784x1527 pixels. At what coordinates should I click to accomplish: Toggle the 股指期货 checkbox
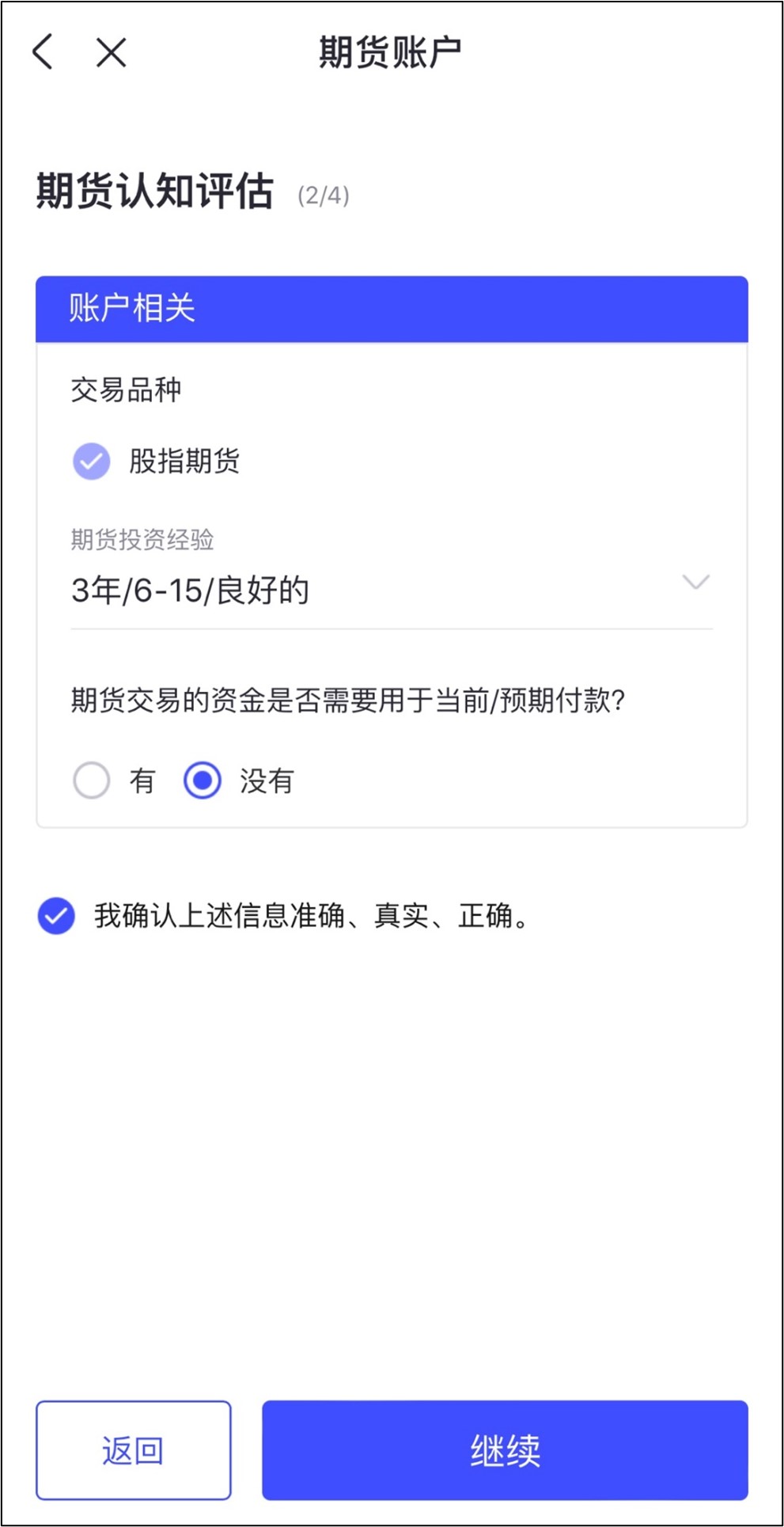pos(92,461)
